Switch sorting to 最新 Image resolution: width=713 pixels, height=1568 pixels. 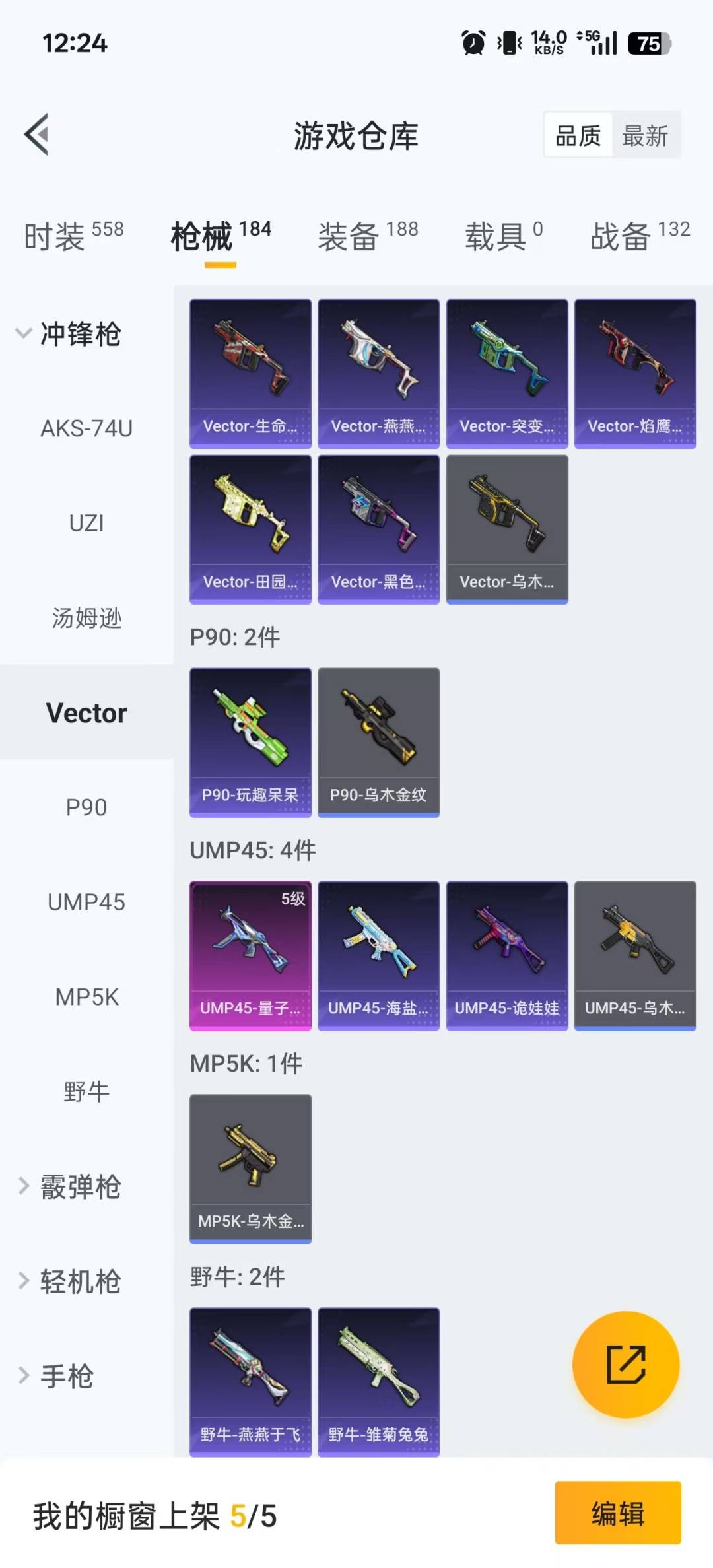[644, 135]
